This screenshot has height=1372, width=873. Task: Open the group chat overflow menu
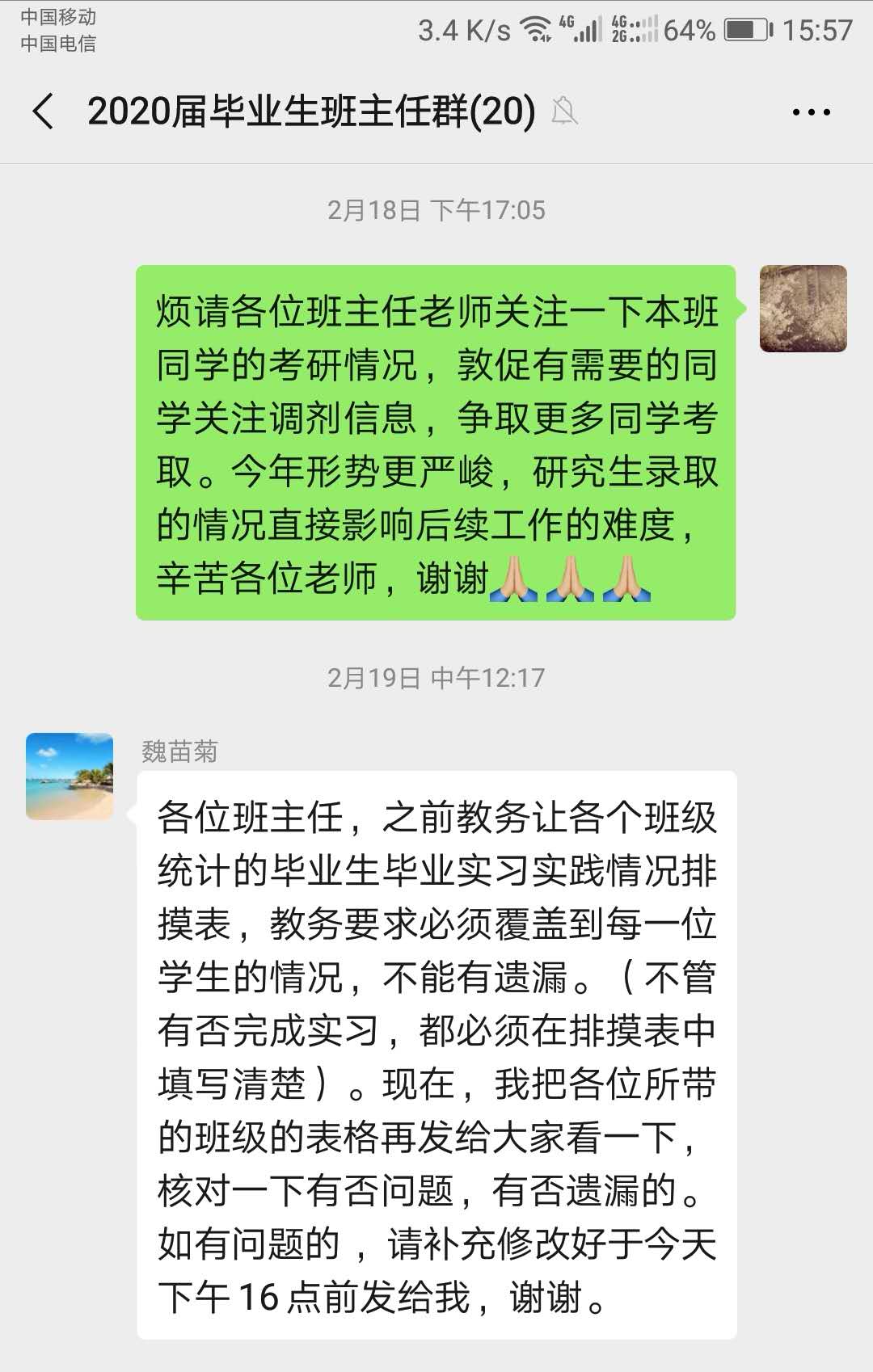(811, 112)
